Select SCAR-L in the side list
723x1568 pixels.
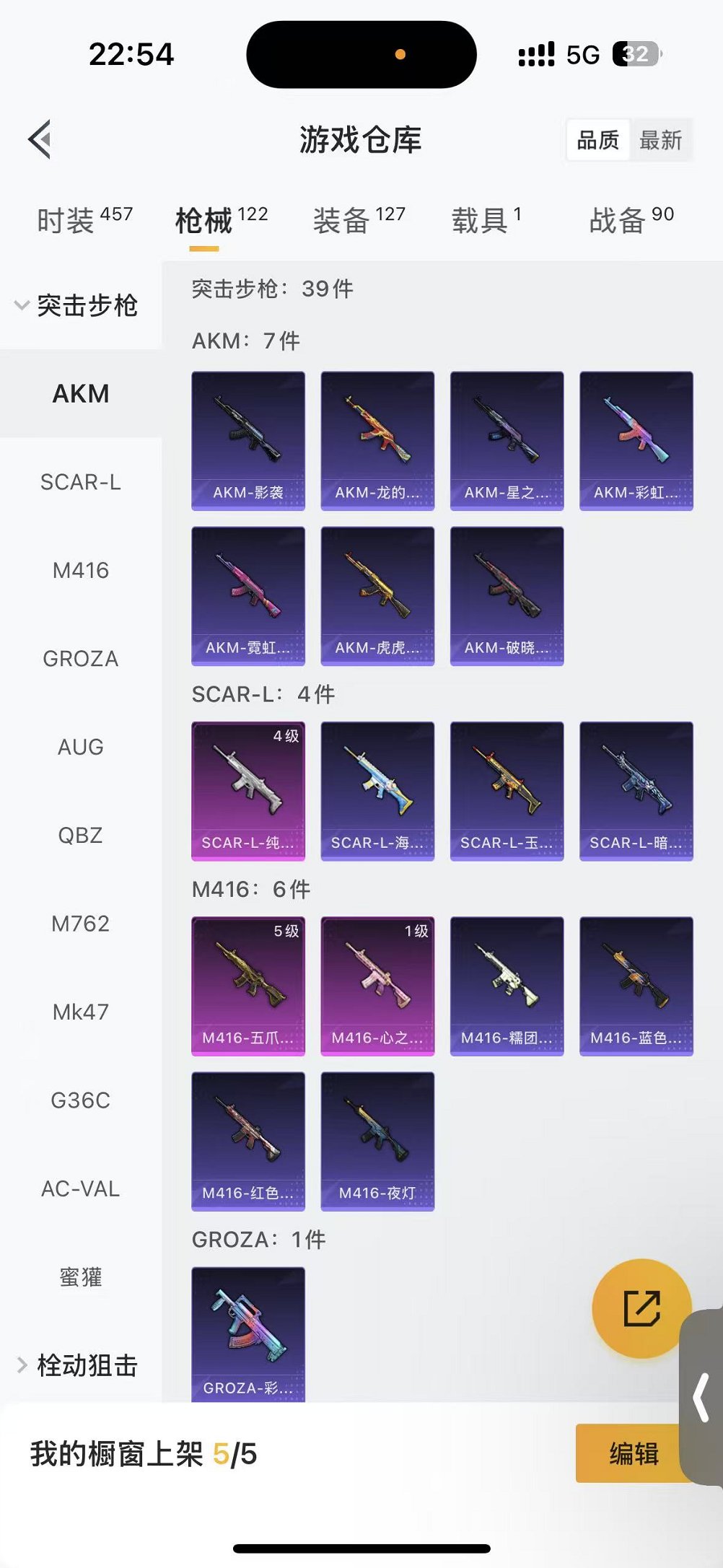pos(80,482)
